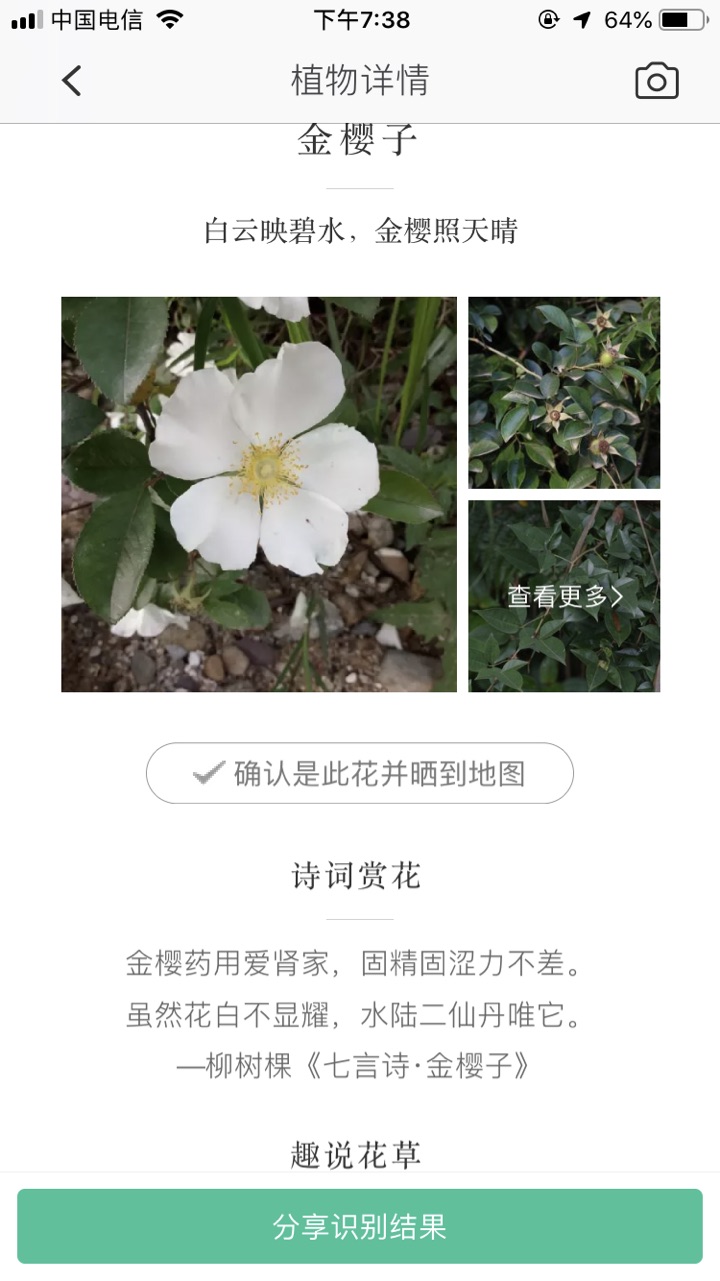Screen dimensions: 720x1281
Task: Share the identification result
Action: pyautogui.click(x=360, y=1226)
